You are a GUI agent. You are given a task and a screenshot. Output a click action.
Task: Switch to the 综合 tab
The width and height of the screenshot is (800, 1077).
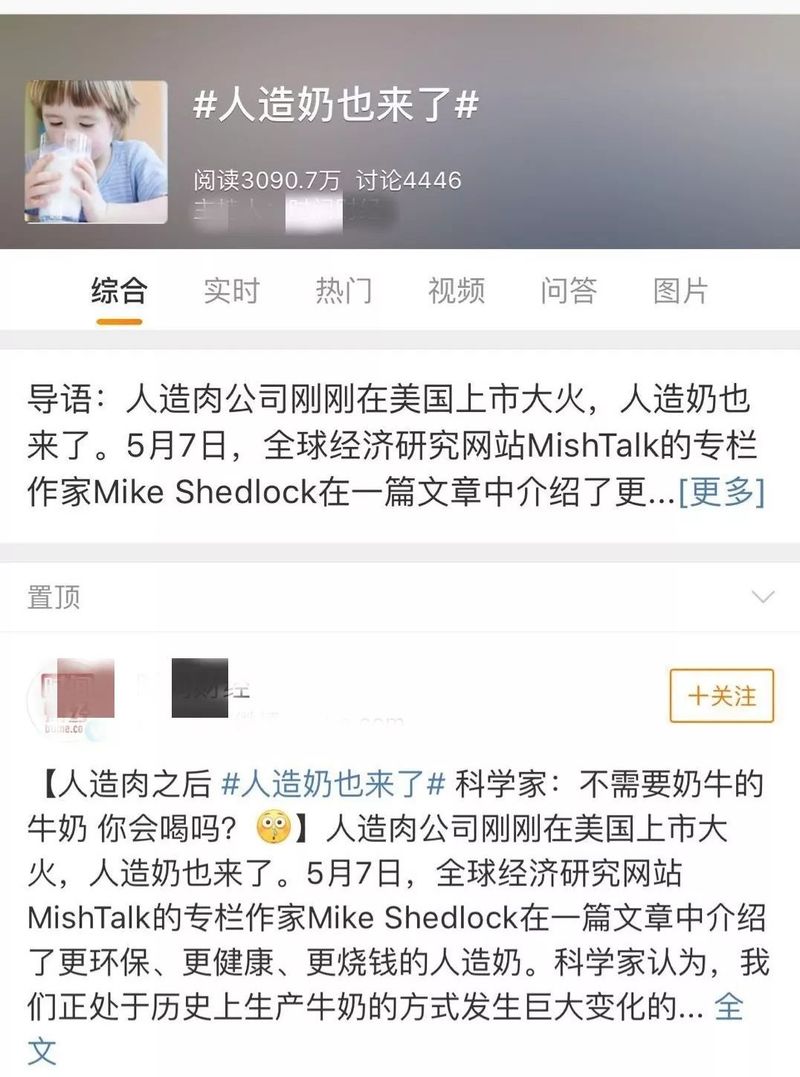click(x=119, y=291)
